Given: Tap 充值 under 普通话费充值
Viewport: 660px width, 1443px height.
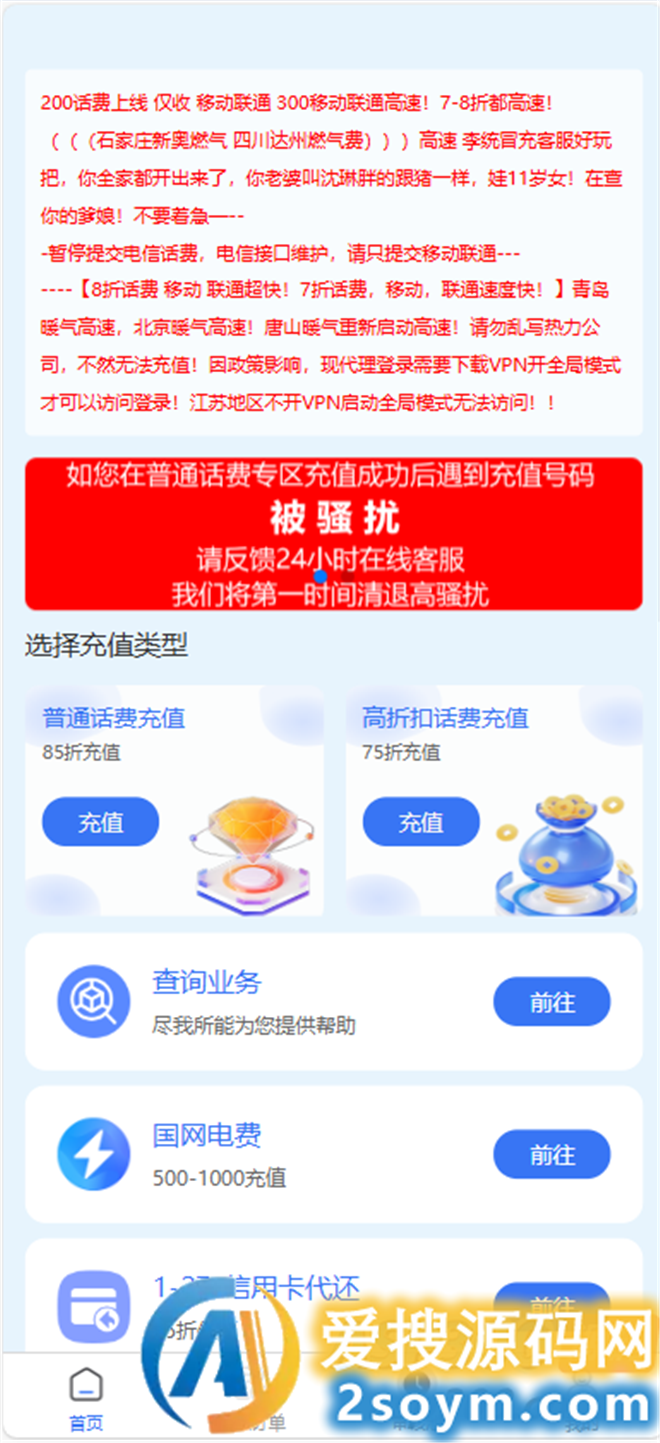Looking at the screenshot, I should coord(100,822).
